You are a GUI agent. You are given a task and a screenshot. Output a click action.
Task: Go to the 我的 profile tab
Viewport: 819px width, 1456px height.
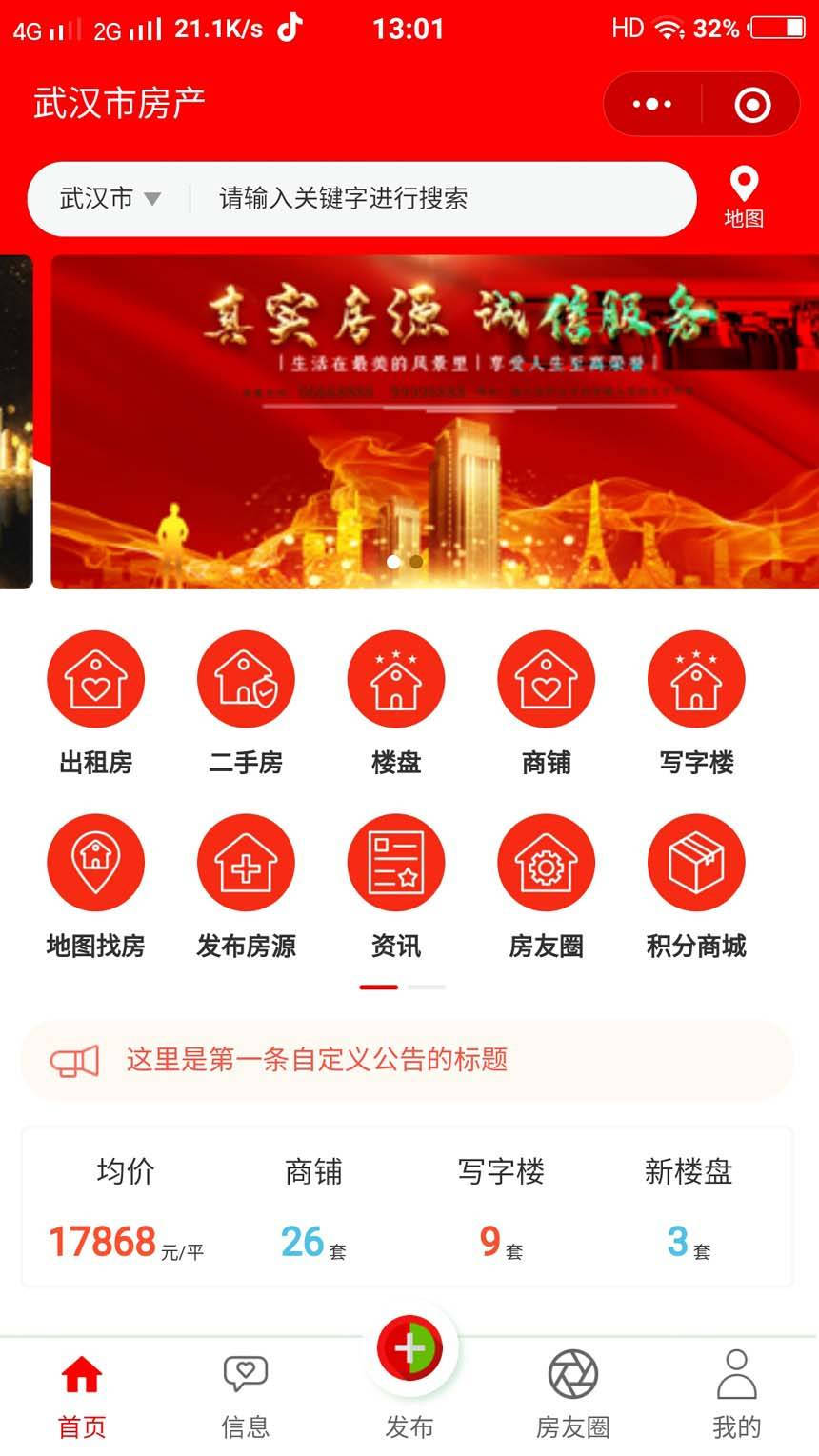pyautogui.click(x=736, y=1393)
